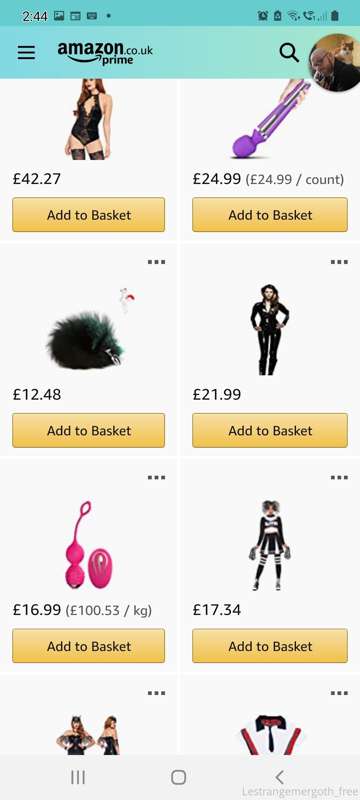360x800 pixels.
Task: Open options menu for the £12.48 item
Action: point(157,262)
